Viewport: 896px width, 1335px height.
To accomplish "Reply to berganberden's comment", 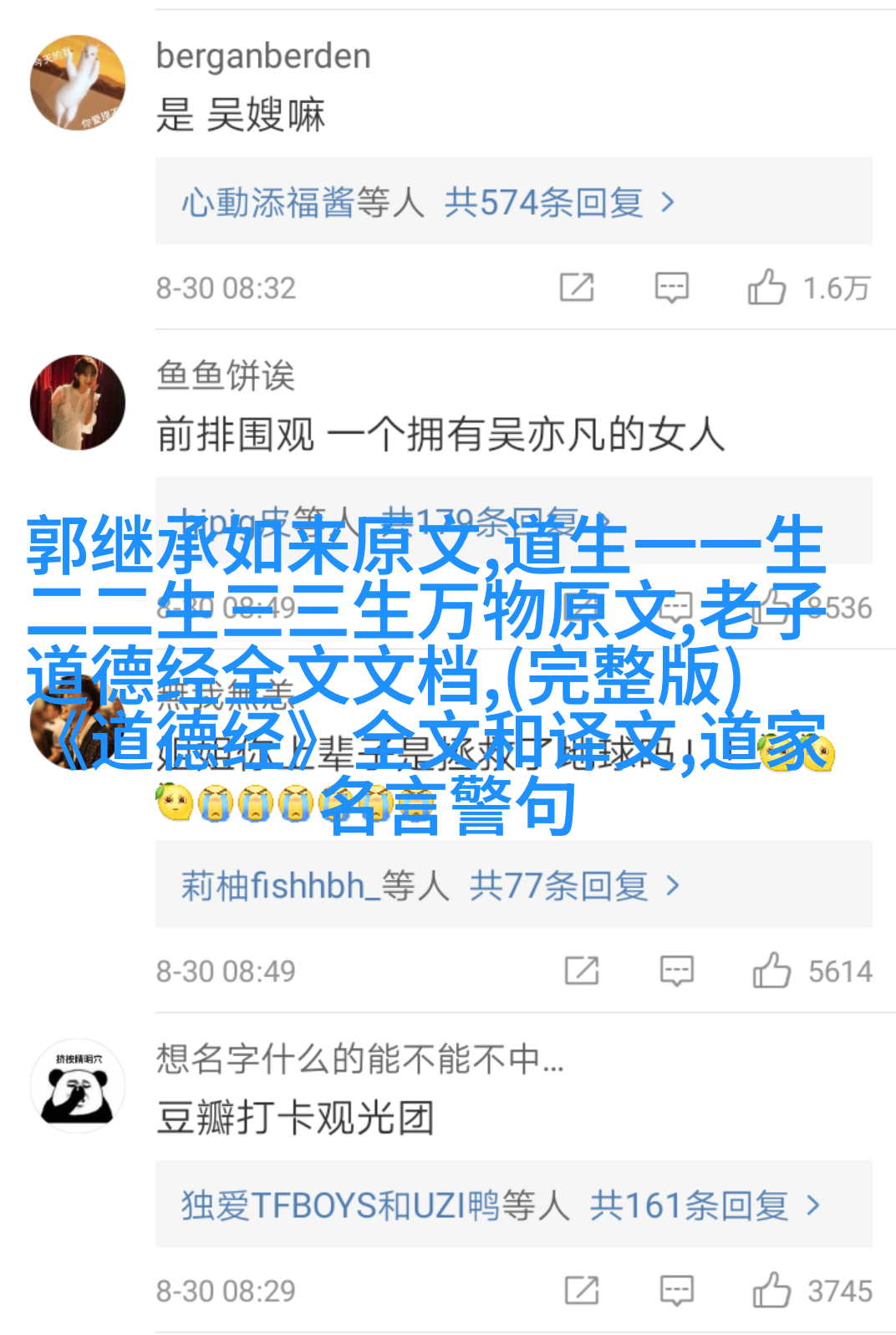I will click(x=671, y=288).
